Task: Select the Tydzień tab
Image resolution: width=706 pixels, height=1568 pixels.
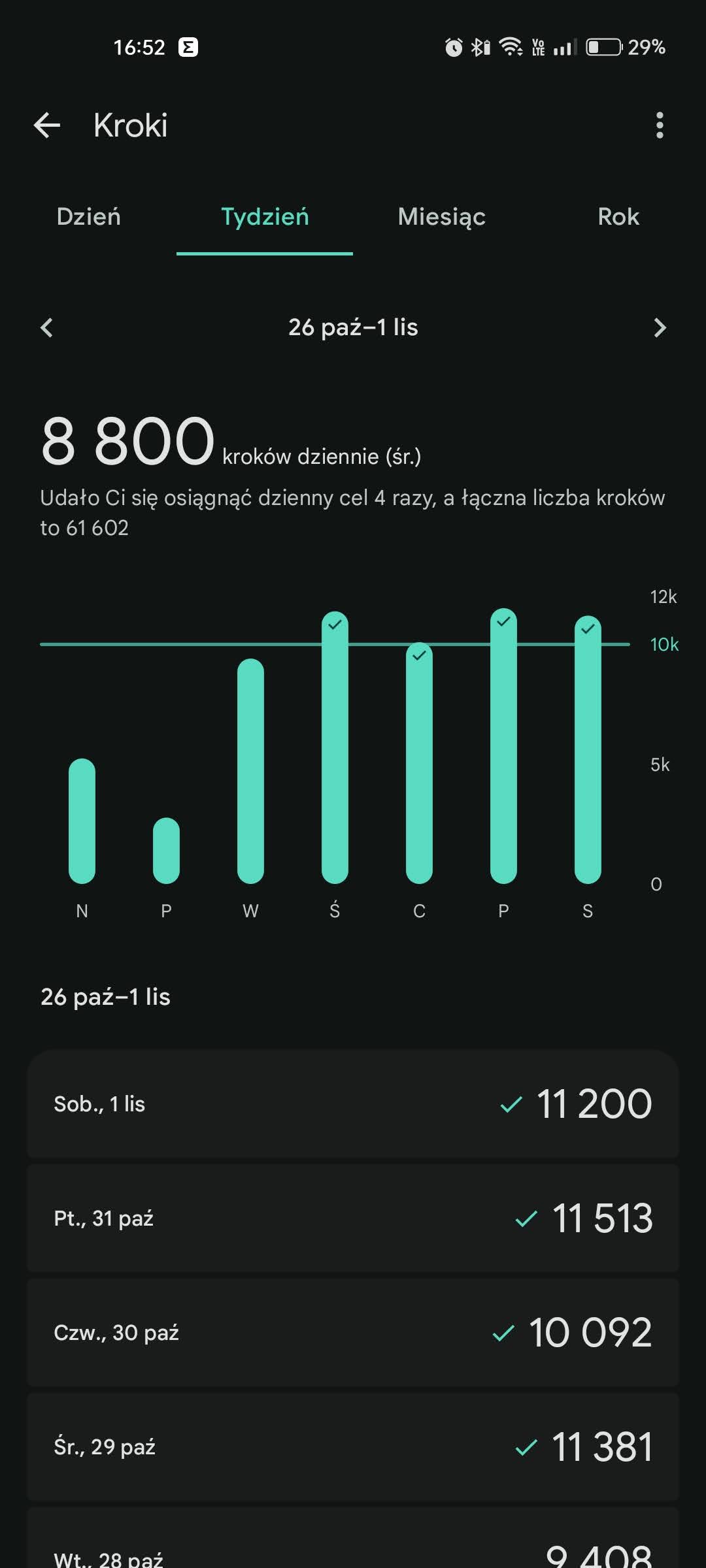Action: pos(265,217)
